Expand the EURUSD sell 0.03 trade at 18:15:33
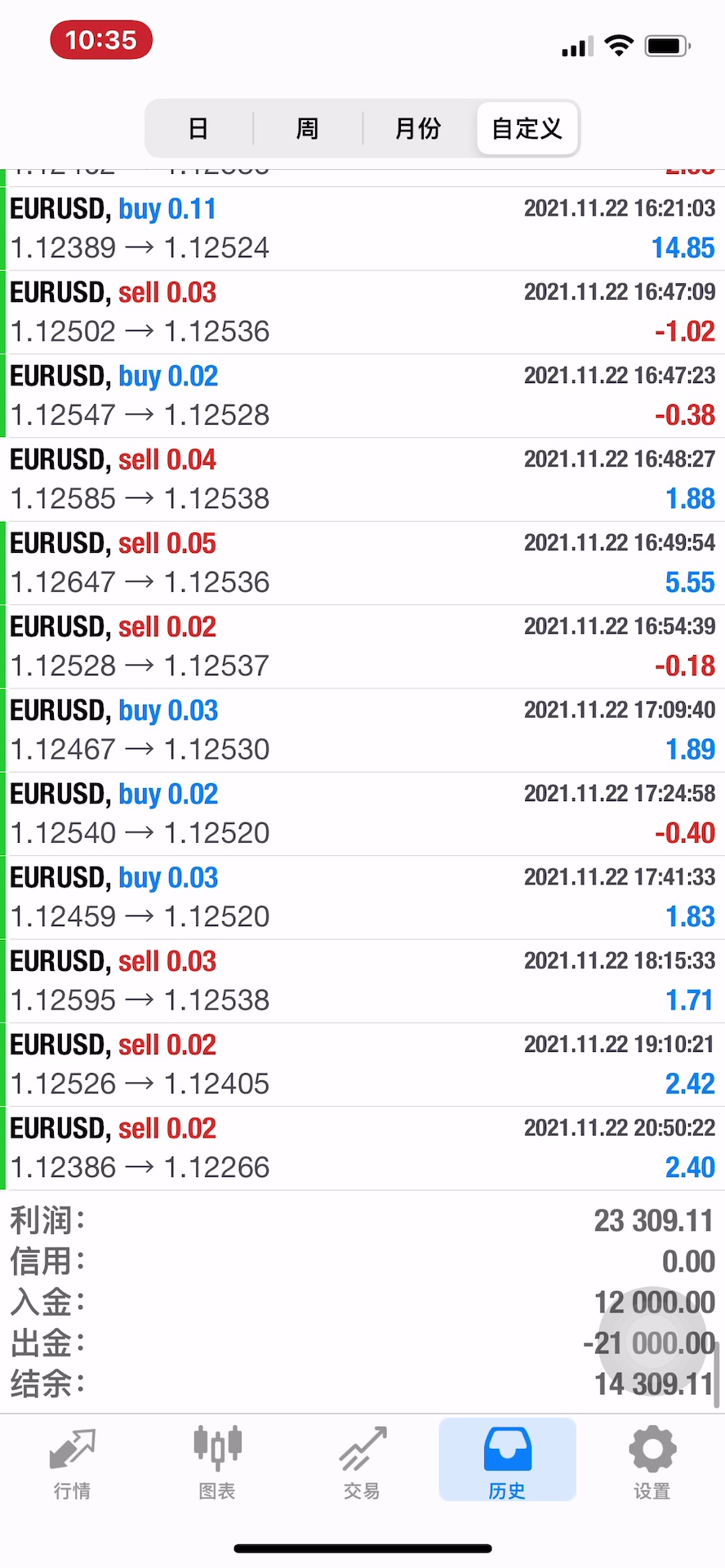The height and width of the screenshot is (1568, 725). [x=362, y=981]
